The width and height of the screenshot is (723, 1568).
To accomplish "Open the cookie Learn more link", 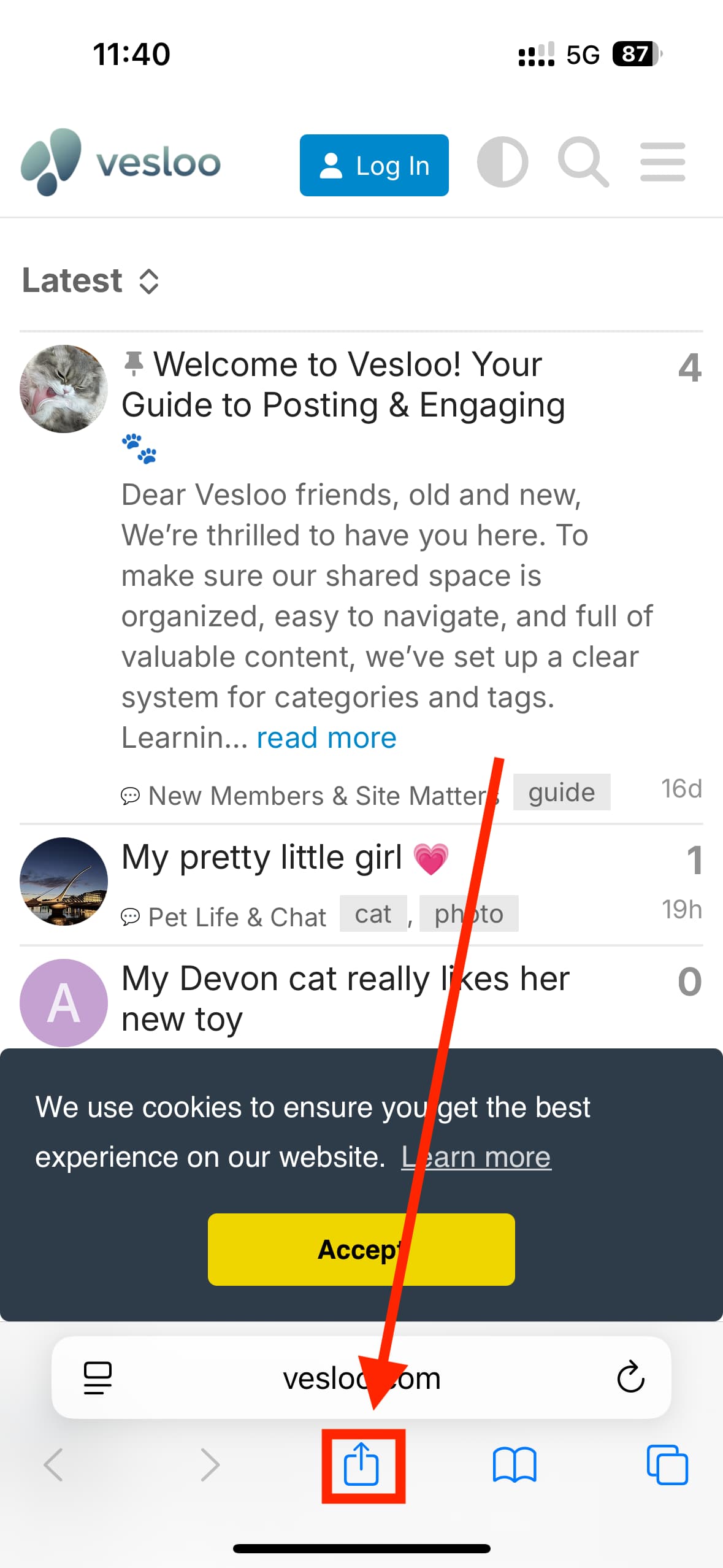I will [476, 1157].
